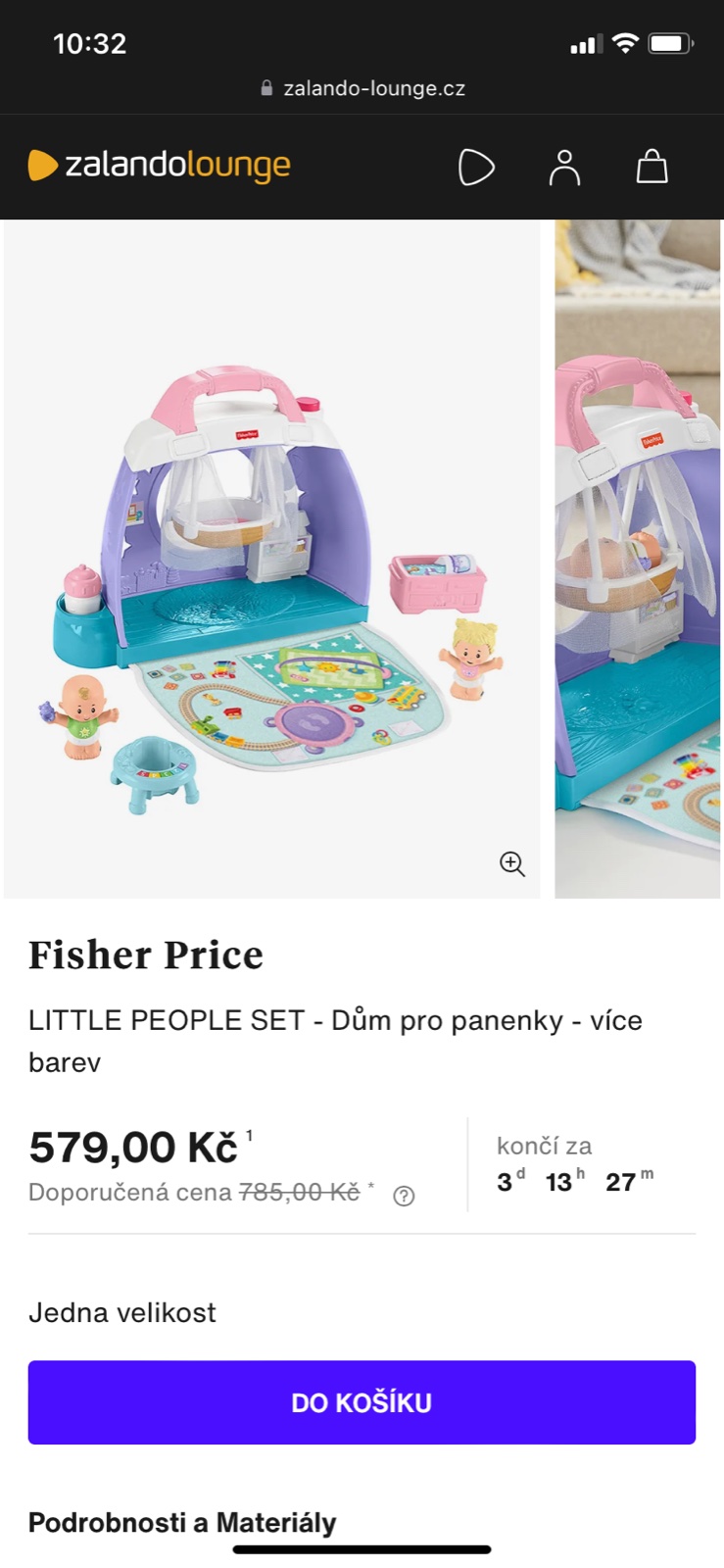
Task: View the second product photo
Action: click(639, 559)
